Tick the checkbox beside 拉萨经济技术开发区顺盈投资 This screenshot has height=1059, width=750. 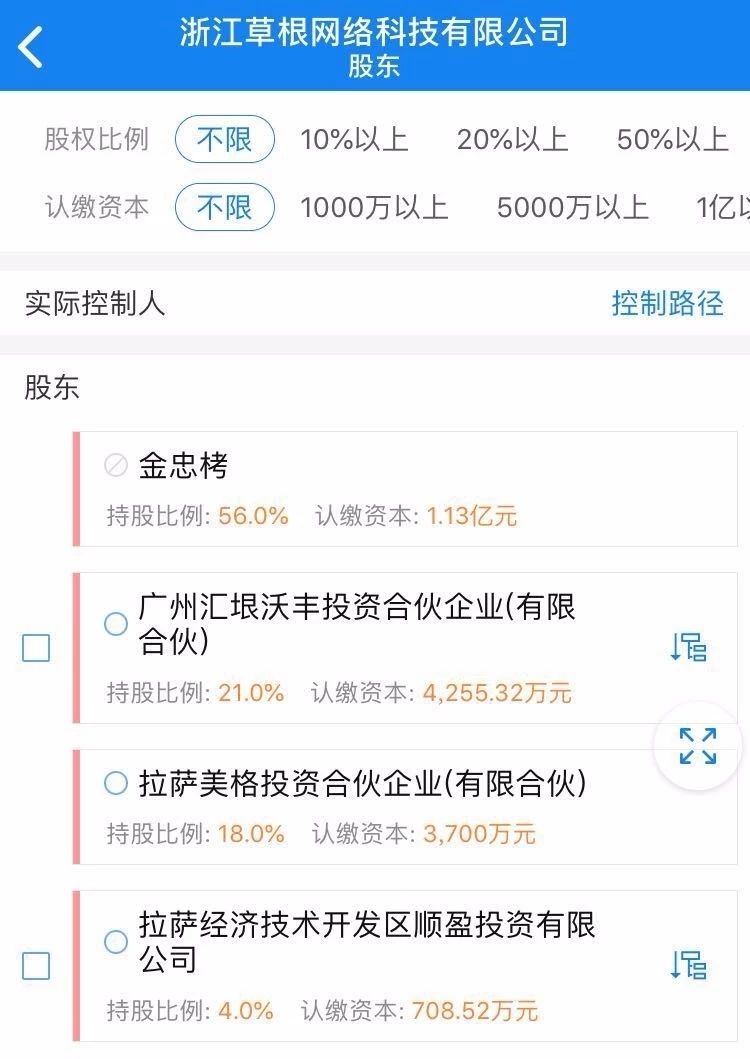(x=36, y=966)
